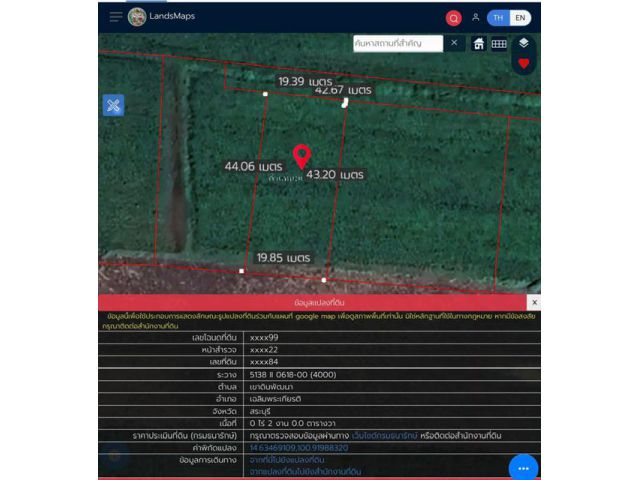Open the grid icon beside home

coord(498,44)
